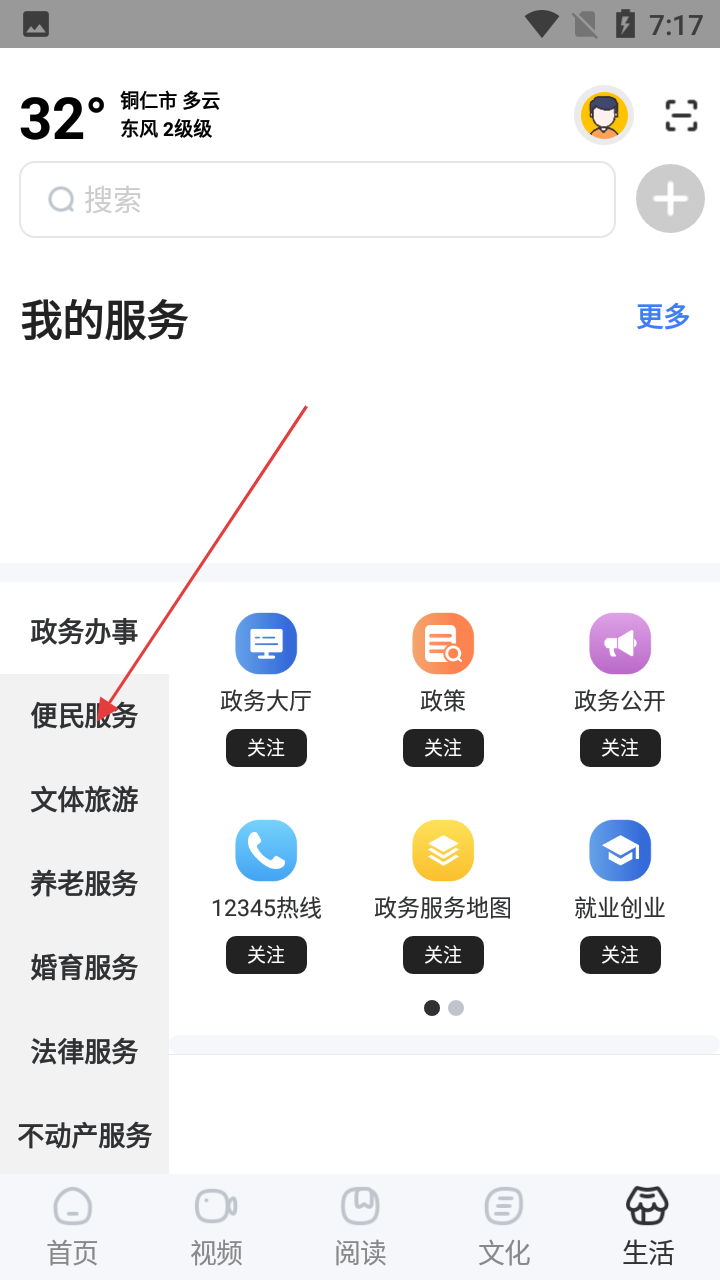The width and height of the screenshot is (720, 1280).
Task: Switch to 不动产服务 category
Action: tap(84, 1136)
